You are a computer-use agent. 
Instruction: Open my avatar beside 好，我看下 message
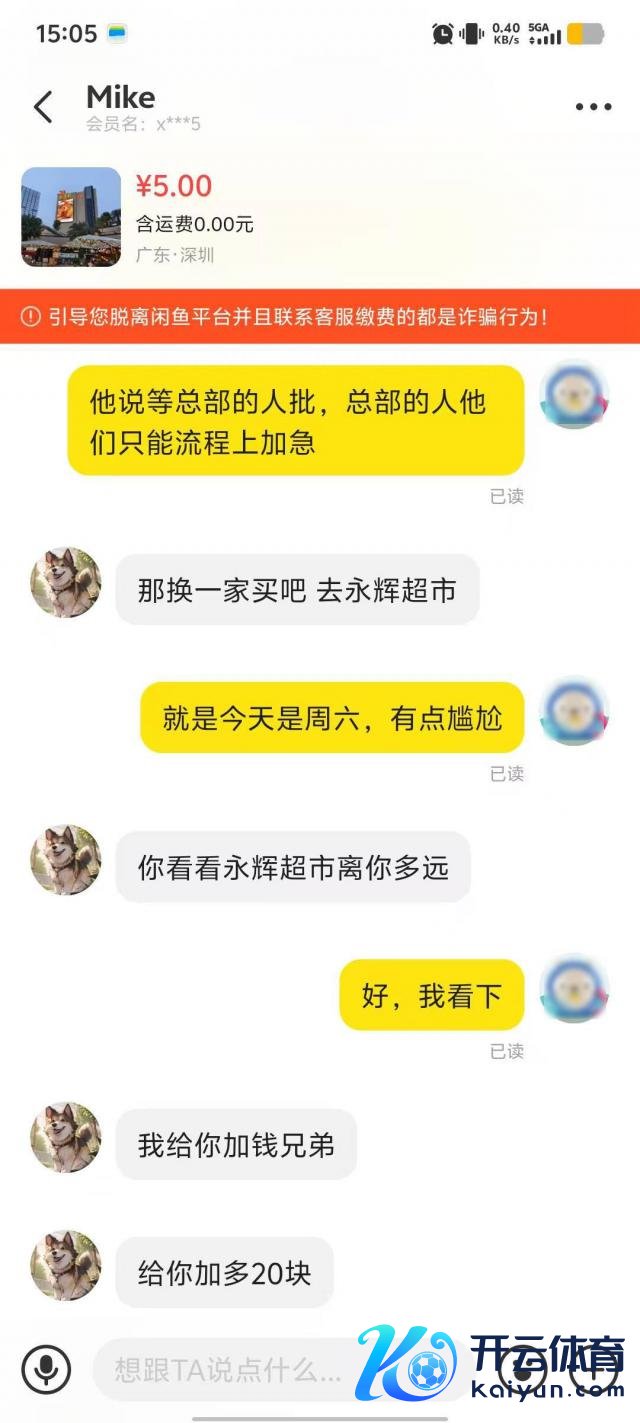tap(574, 989)
